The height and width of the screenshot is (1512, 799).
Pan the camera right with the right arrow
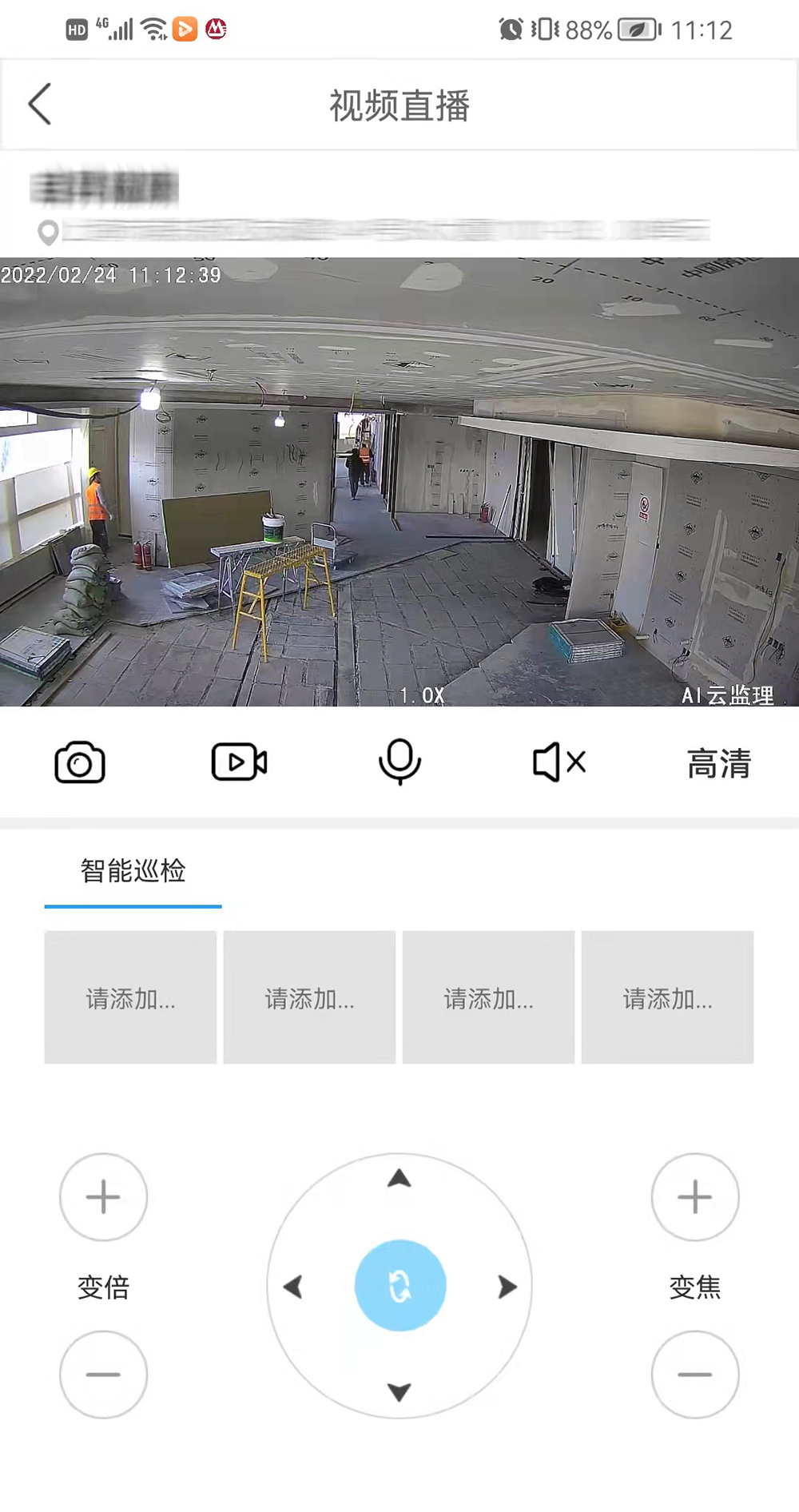tap(507, 1287)
